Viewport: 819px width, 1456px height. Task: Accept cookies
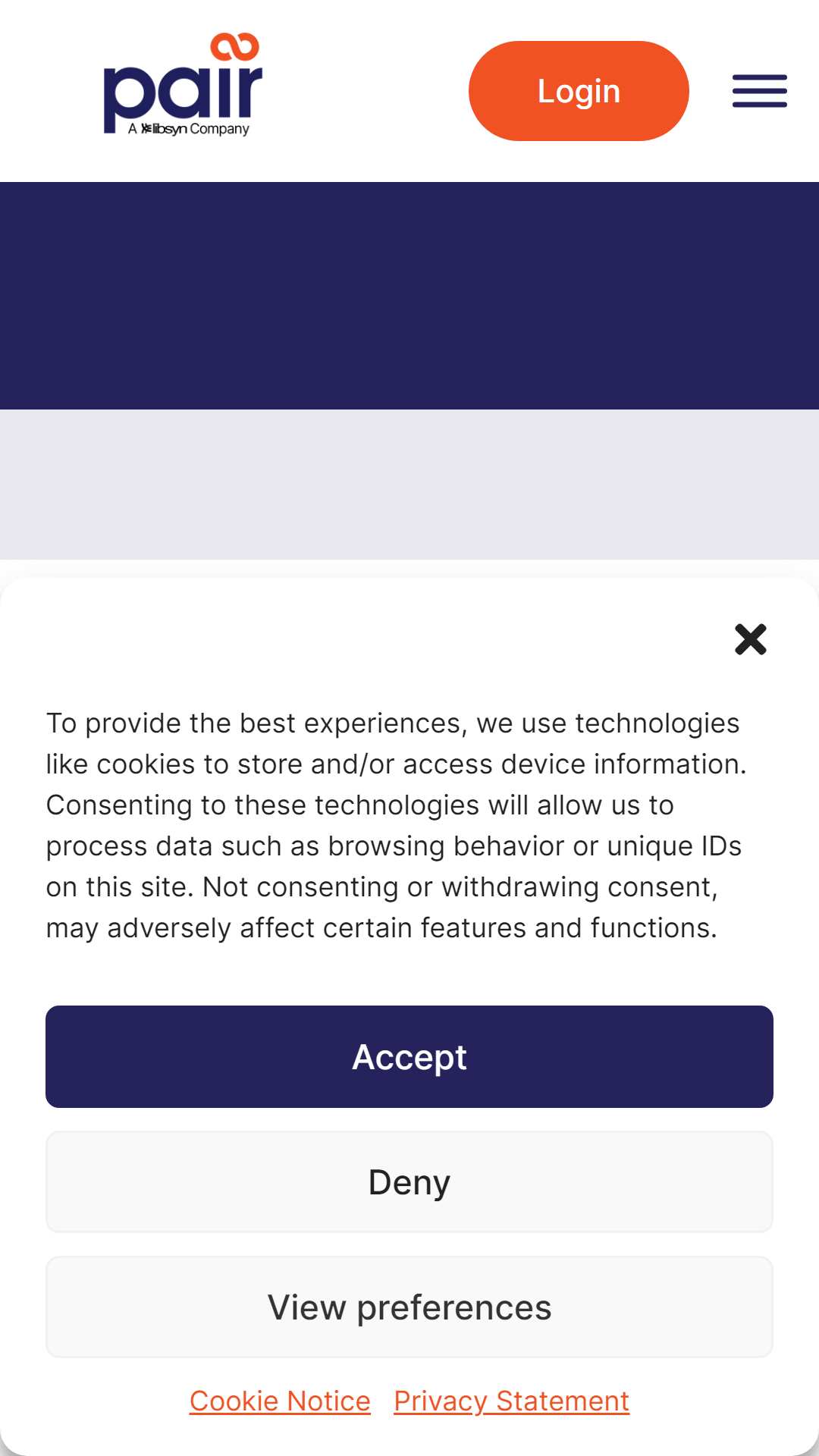click(x=409, y=1056)
